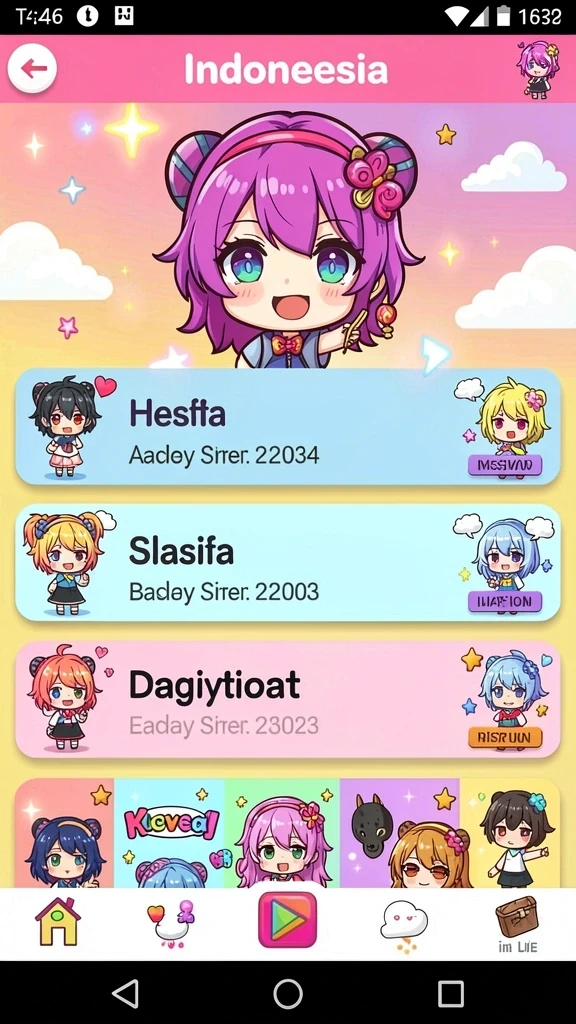Image resolution: width=576 pixels, height=1024 pixels.
Task: Open the Hesfta card
Action: pyautogui.click(x=288, y=426)
